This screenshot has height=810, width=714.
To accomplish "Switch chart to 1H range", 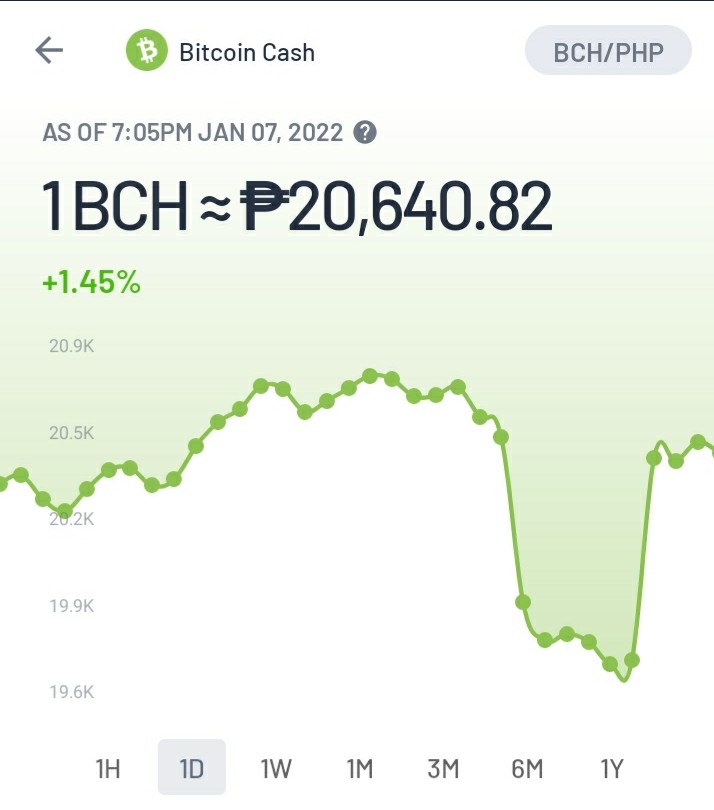I will coord(108,768).
